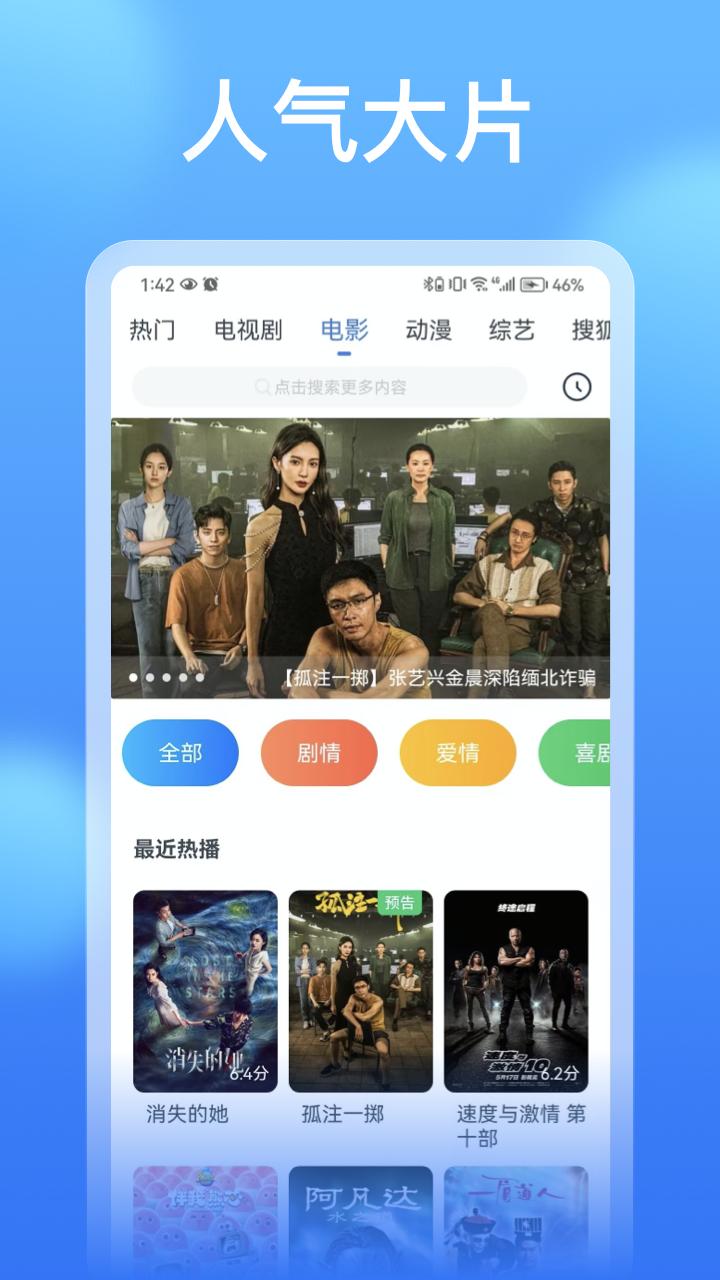Tap the battery indicator icon
The height and width of the screenshot is (1280, 720).
pyautogui.click(x=533, y=283)
